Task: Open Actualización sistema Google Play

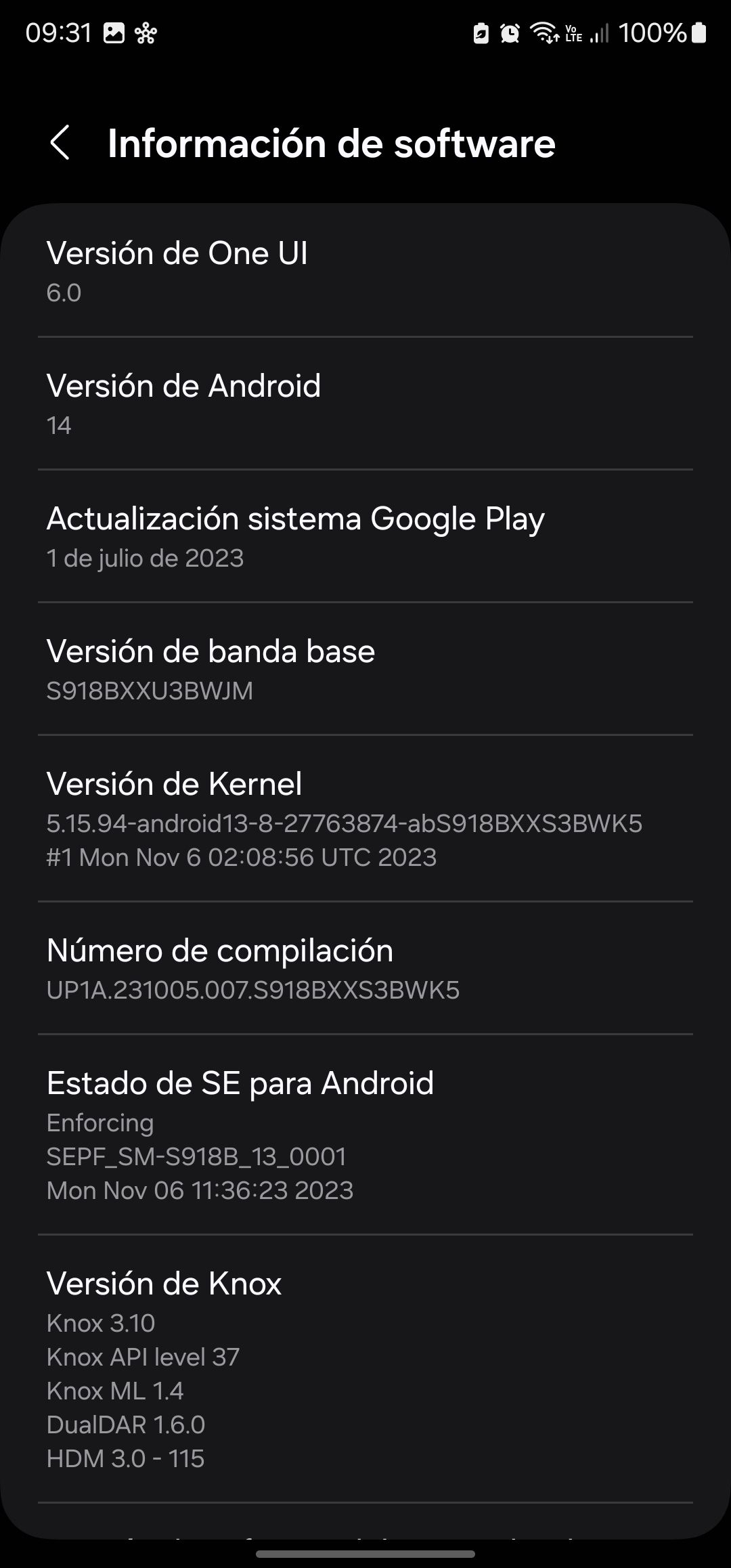Action: tap(365, 536)
